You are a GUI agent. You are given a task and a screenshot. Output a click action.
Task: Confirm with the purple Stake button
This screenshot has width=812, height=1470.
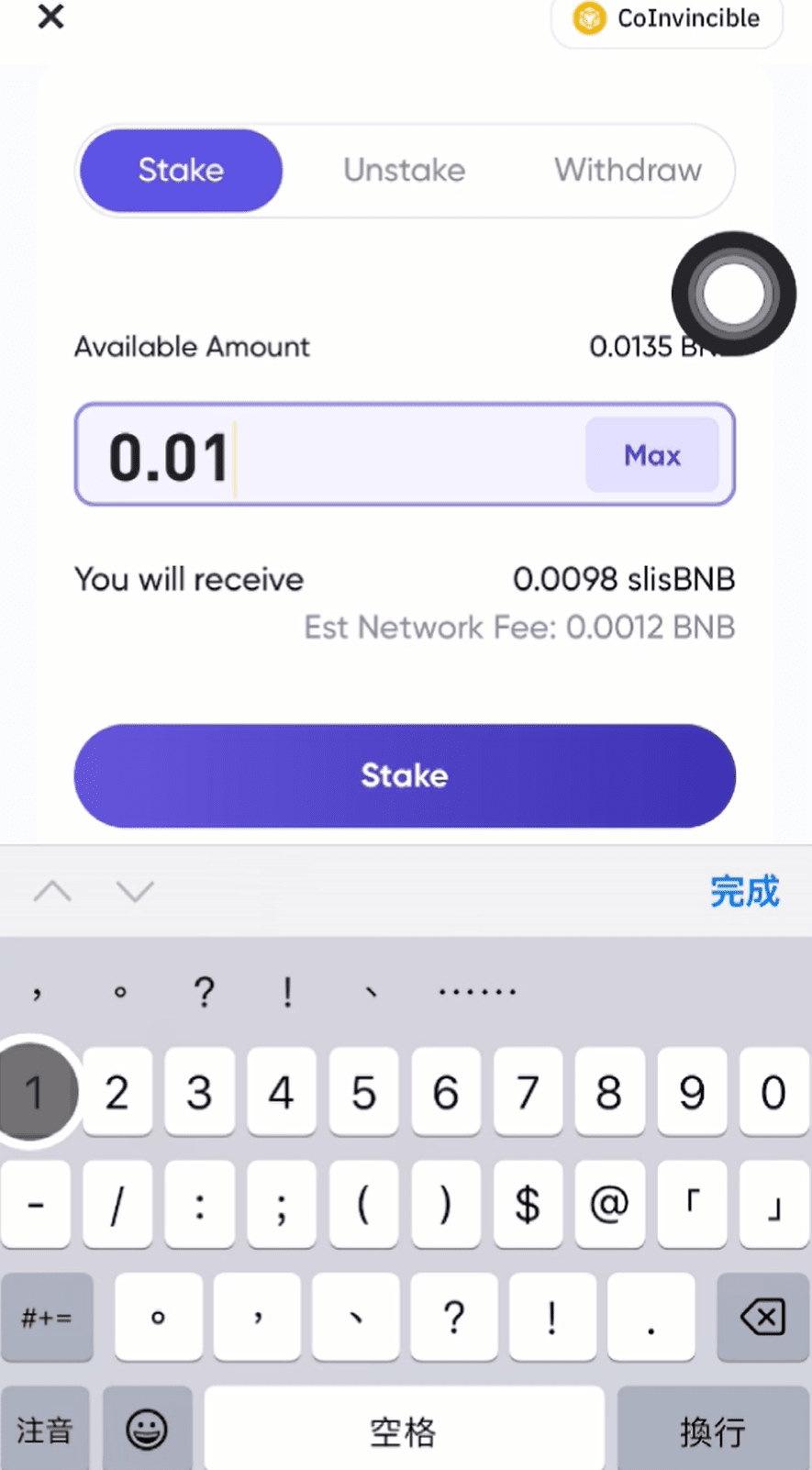pyautogui.click(x=405, y=775)
